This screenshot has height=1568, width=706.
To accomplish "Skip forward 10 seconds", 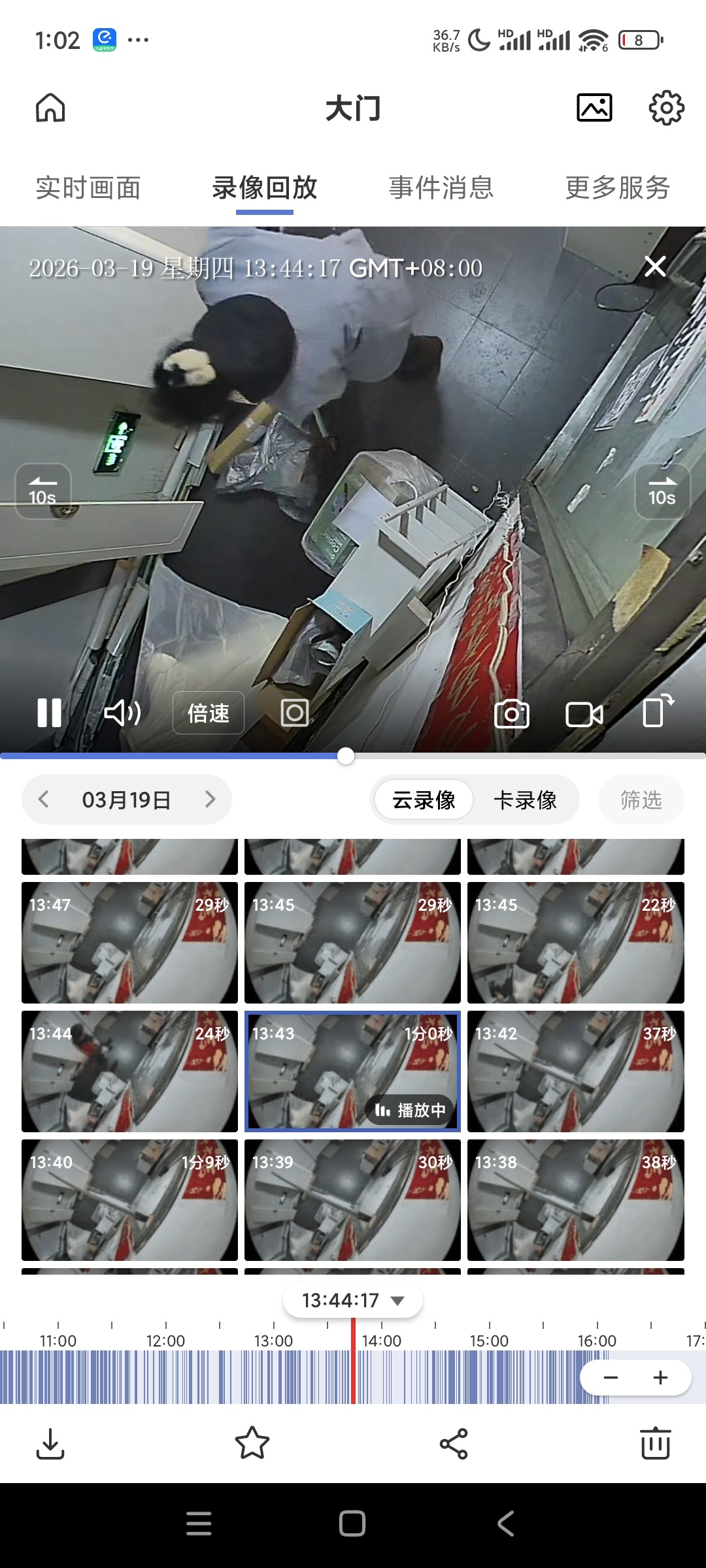I will pos(662,491).
